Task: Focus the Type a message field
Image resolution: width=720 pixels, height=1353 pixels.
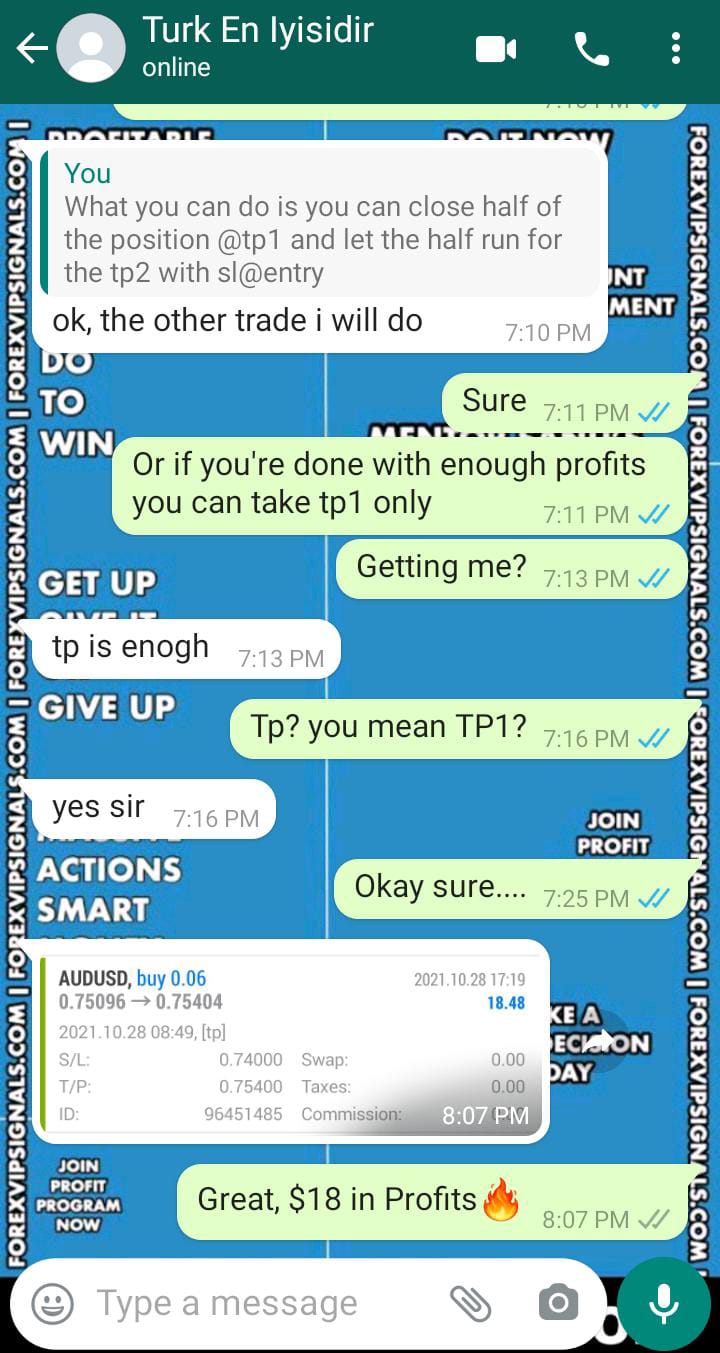Action: [260, 1303]
